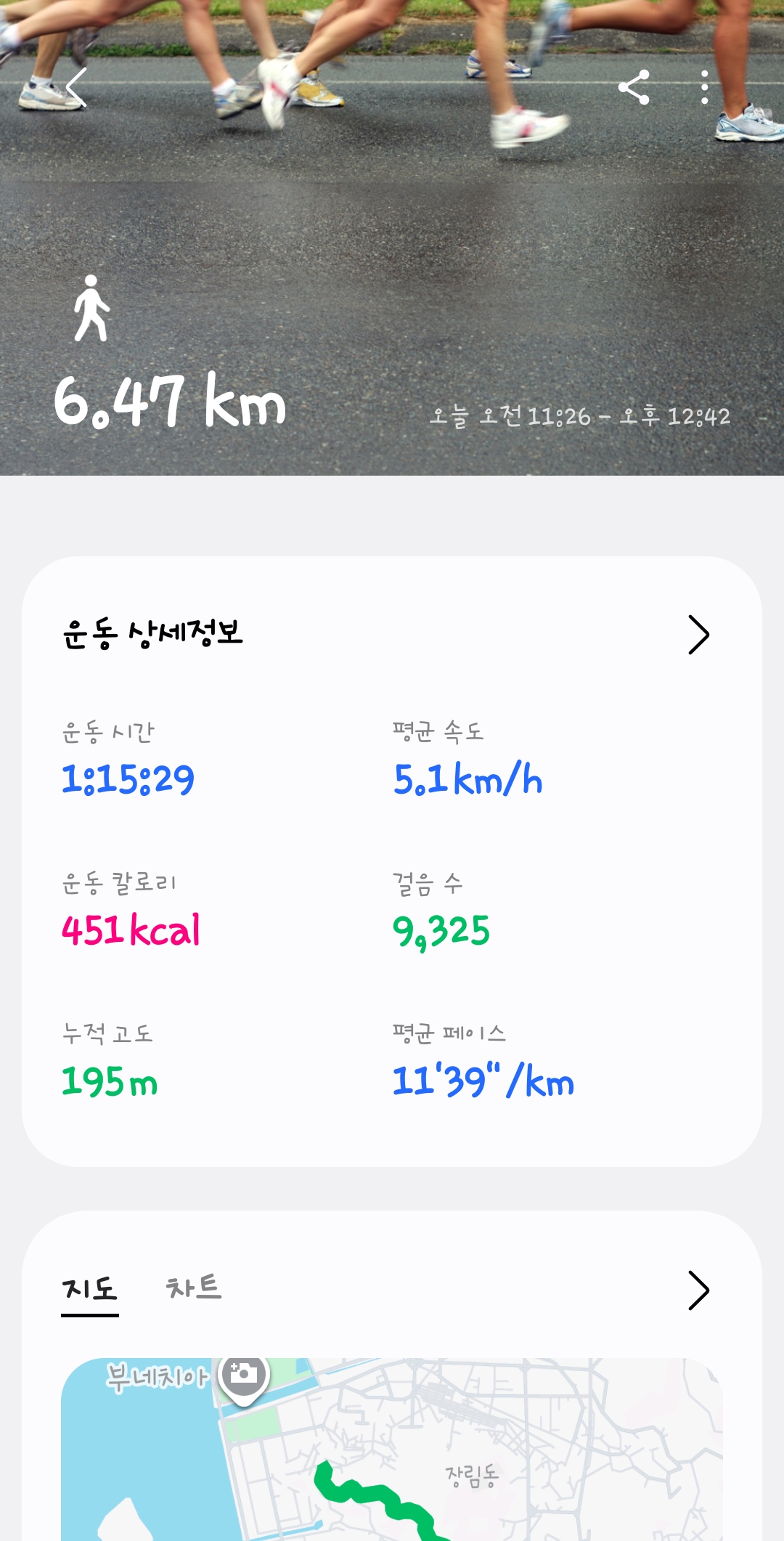Select the 지도 tab
This screenshot has height=1541, width=784.
pyautogui.click(x=90, y=1290)
